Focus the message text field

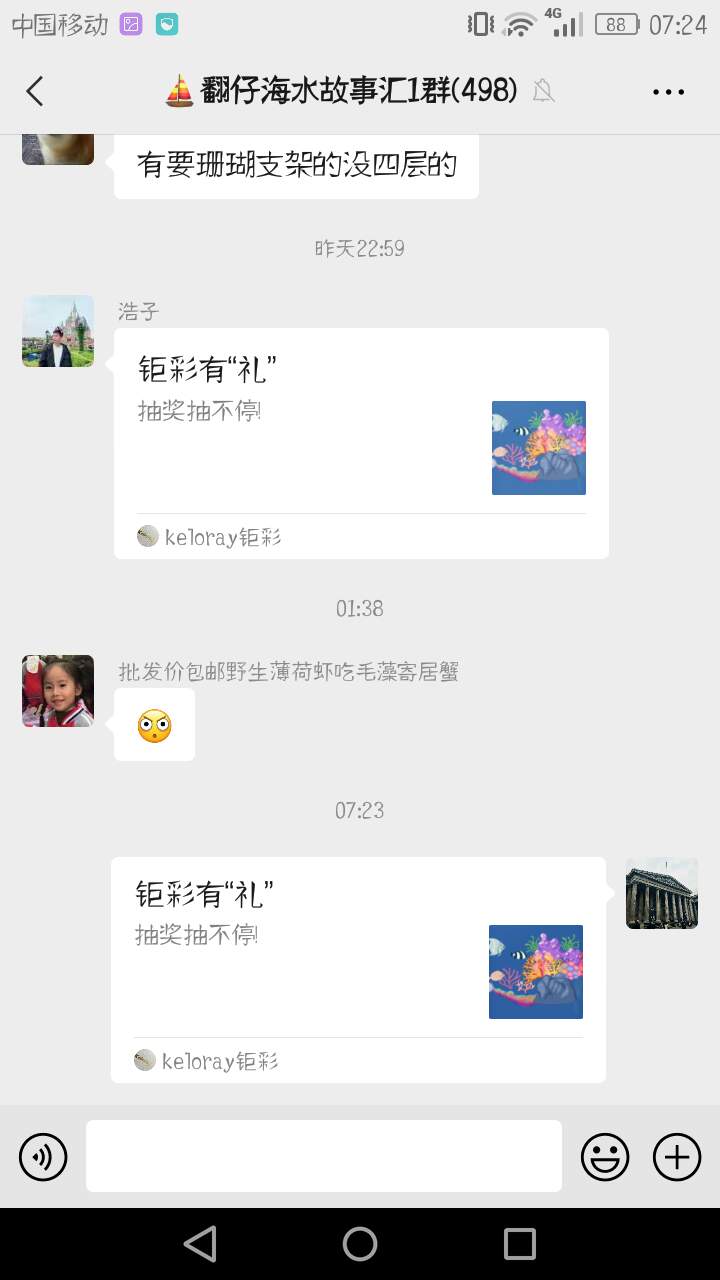323,1156
